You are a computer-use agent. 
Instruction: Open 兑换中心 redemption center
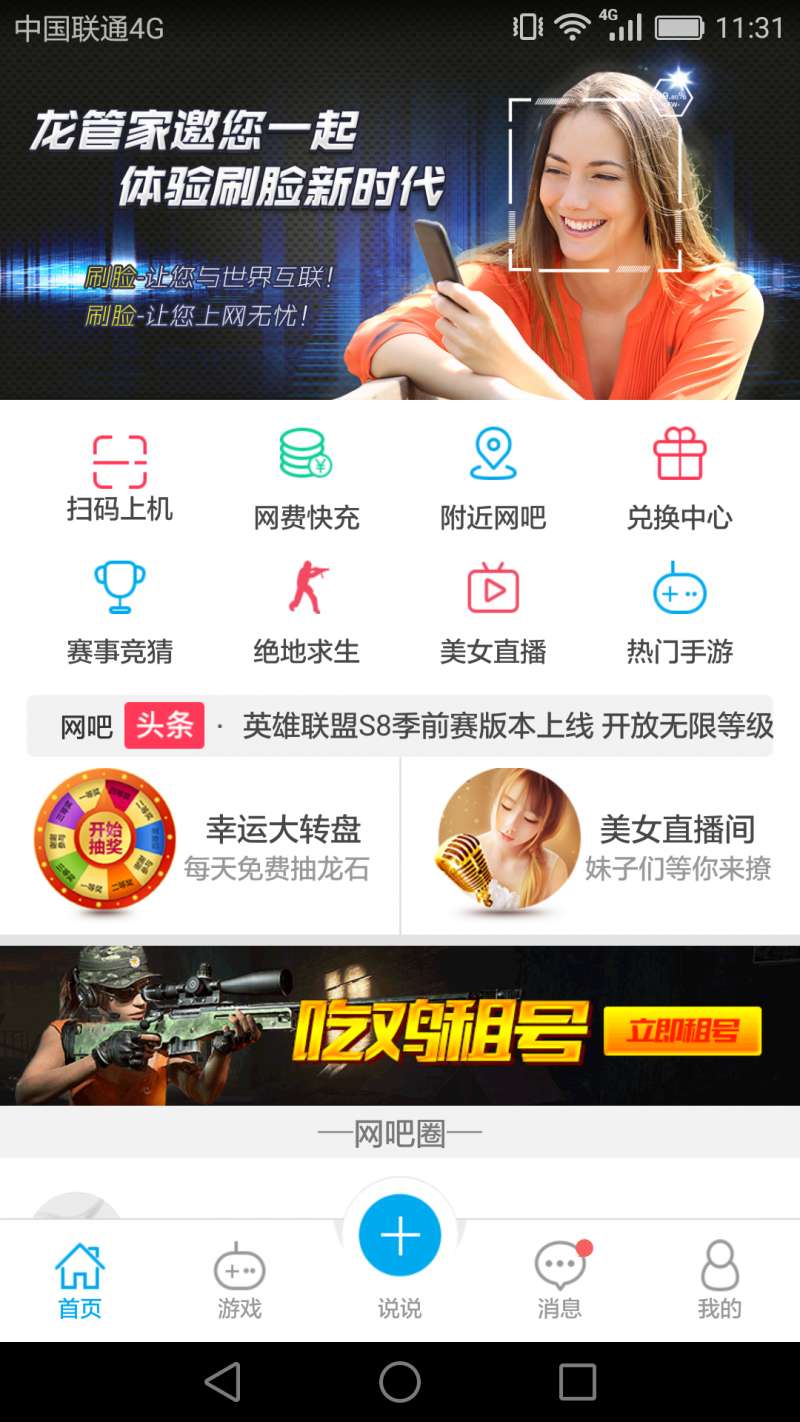[680, 478]
